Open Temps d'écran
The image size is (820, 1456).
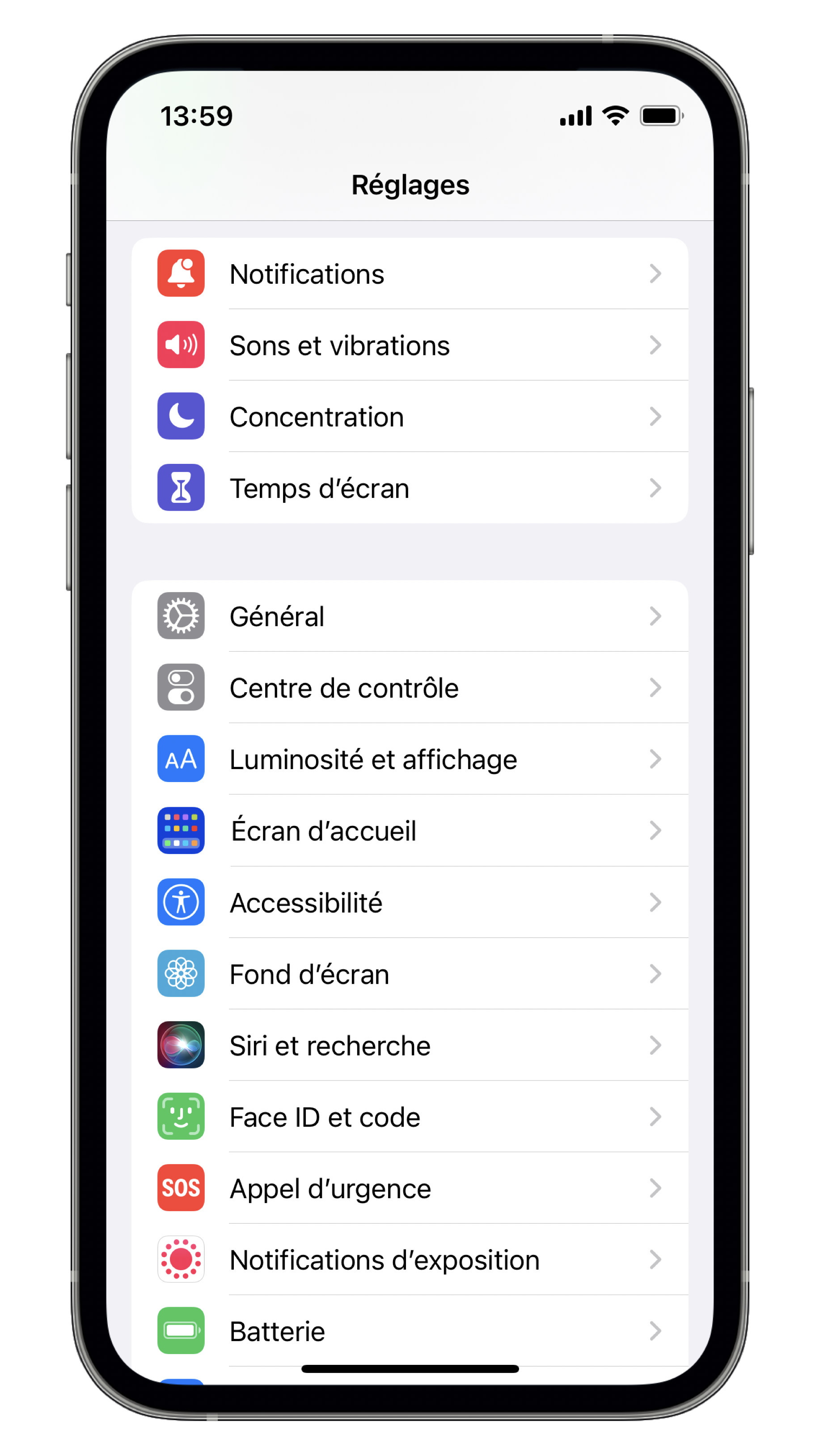tap(410, 488)
